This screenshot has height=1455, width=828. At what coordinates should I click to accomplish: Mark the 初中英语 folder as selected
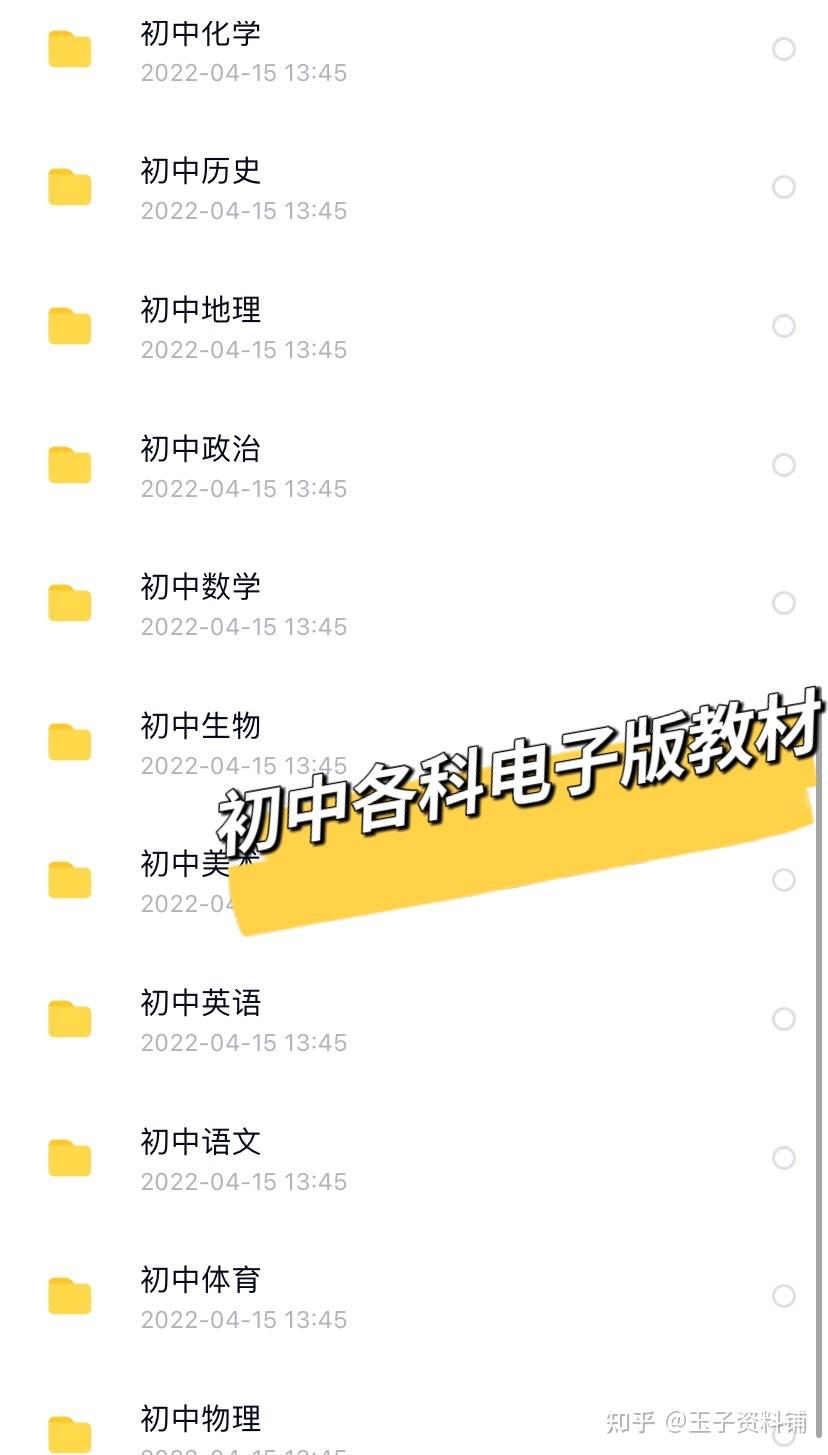[x=784, y=1019]
